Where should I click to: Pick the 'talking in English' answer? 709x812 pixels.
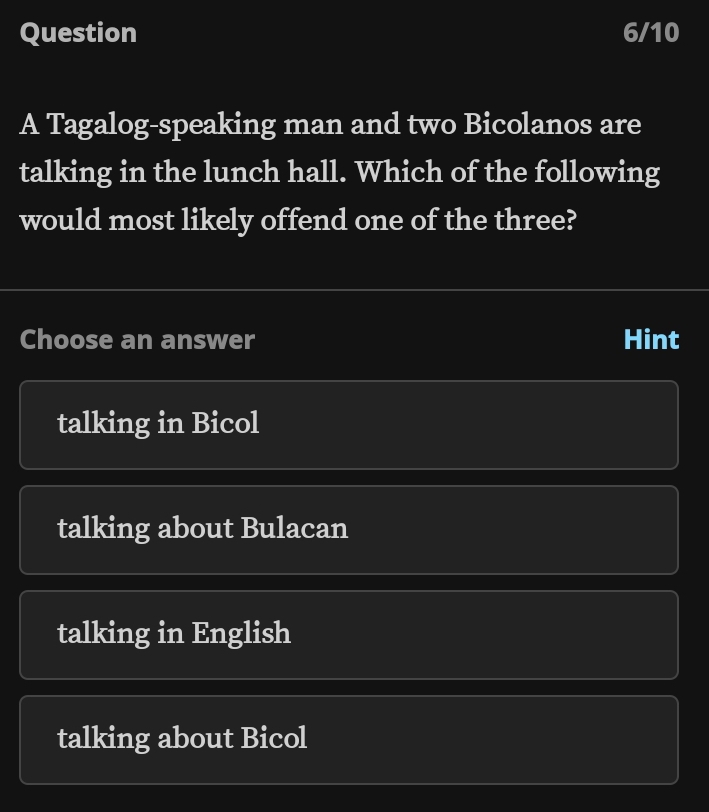[x=349, y=635]
